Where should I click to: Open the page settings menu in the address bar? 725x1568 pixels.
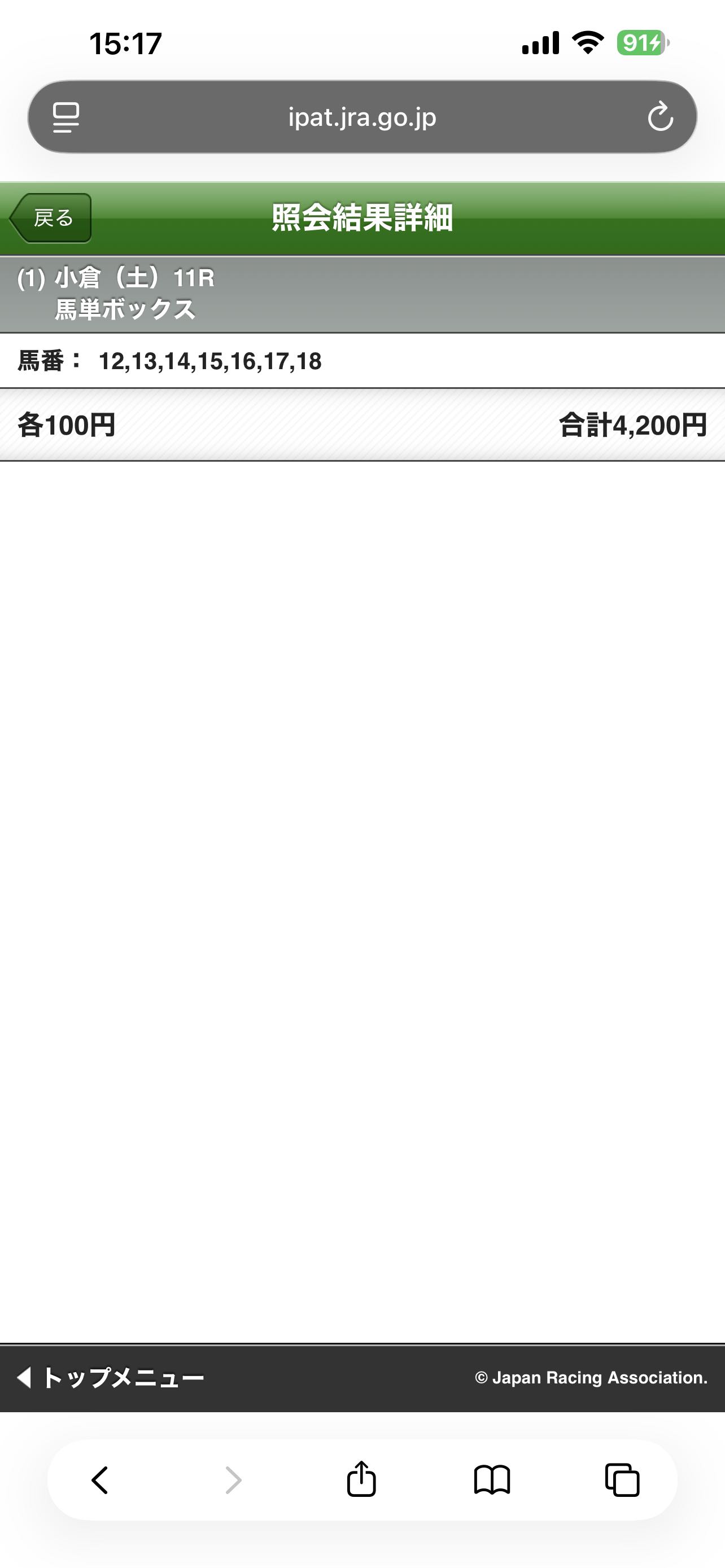[65, 117]
